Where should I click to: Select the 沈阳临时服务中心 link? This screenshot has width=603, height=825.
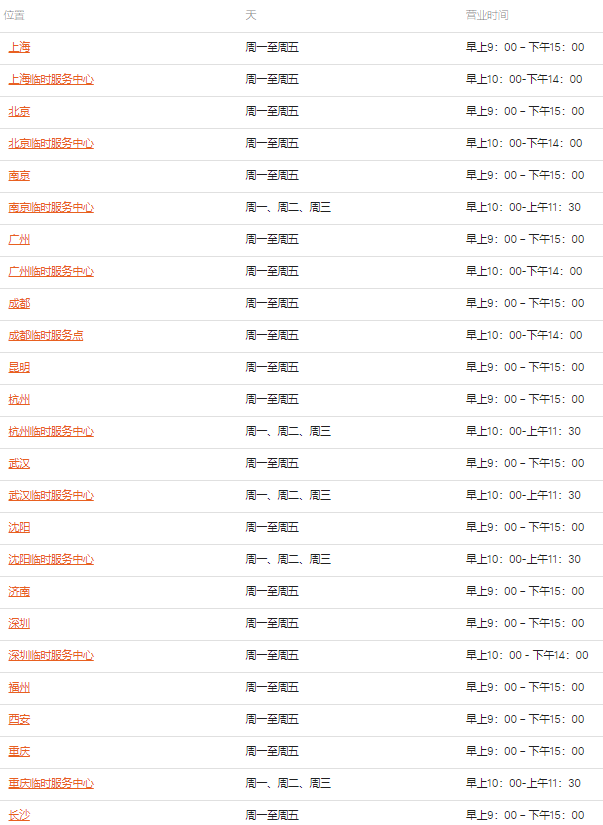(51, 559)
